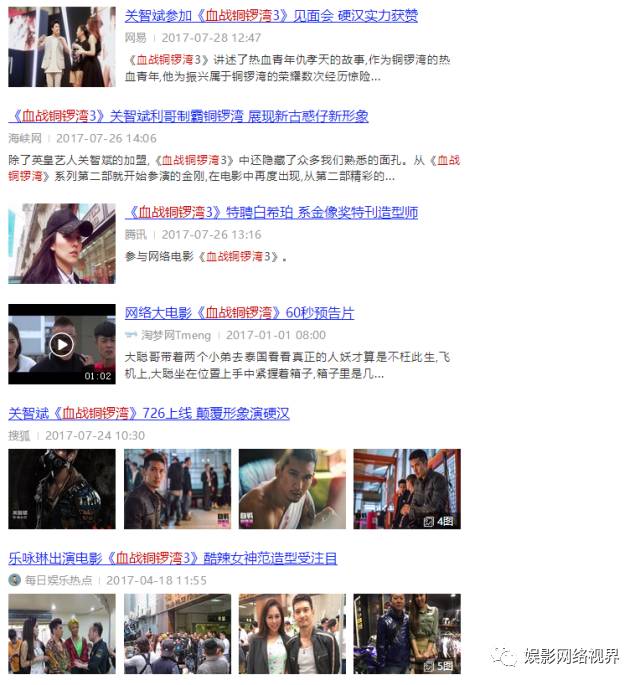Image resolution: width=640 pixels, height=685 pixels.
Task: Play the 01:02 trailer video thumbnail
Action: coord(61,344)
